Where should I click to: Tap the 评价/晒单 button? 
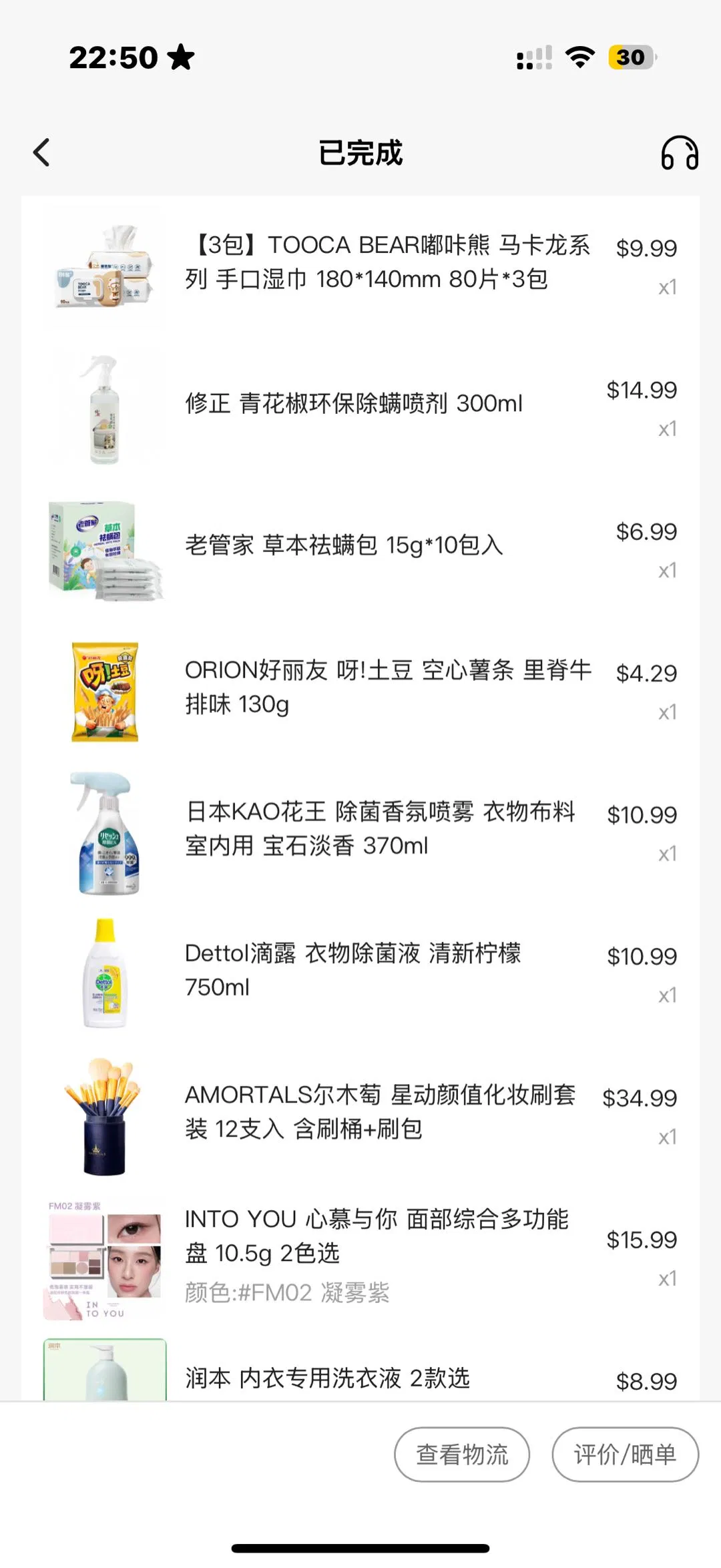[625, 1454]
